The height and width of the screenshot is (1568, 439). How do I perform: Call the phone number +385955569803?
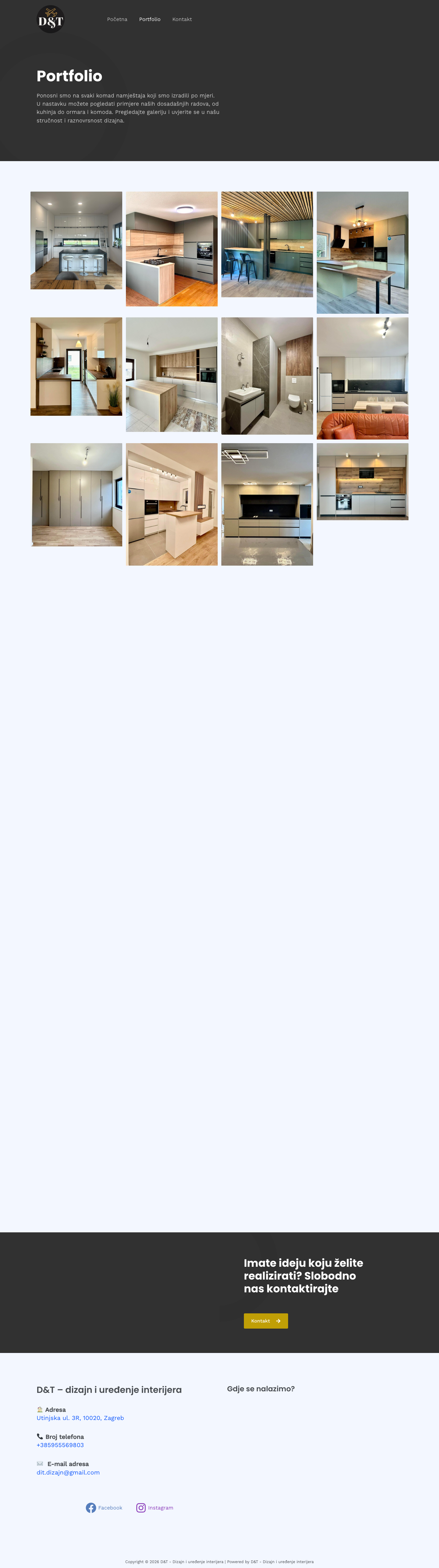tap(60, 1445)
